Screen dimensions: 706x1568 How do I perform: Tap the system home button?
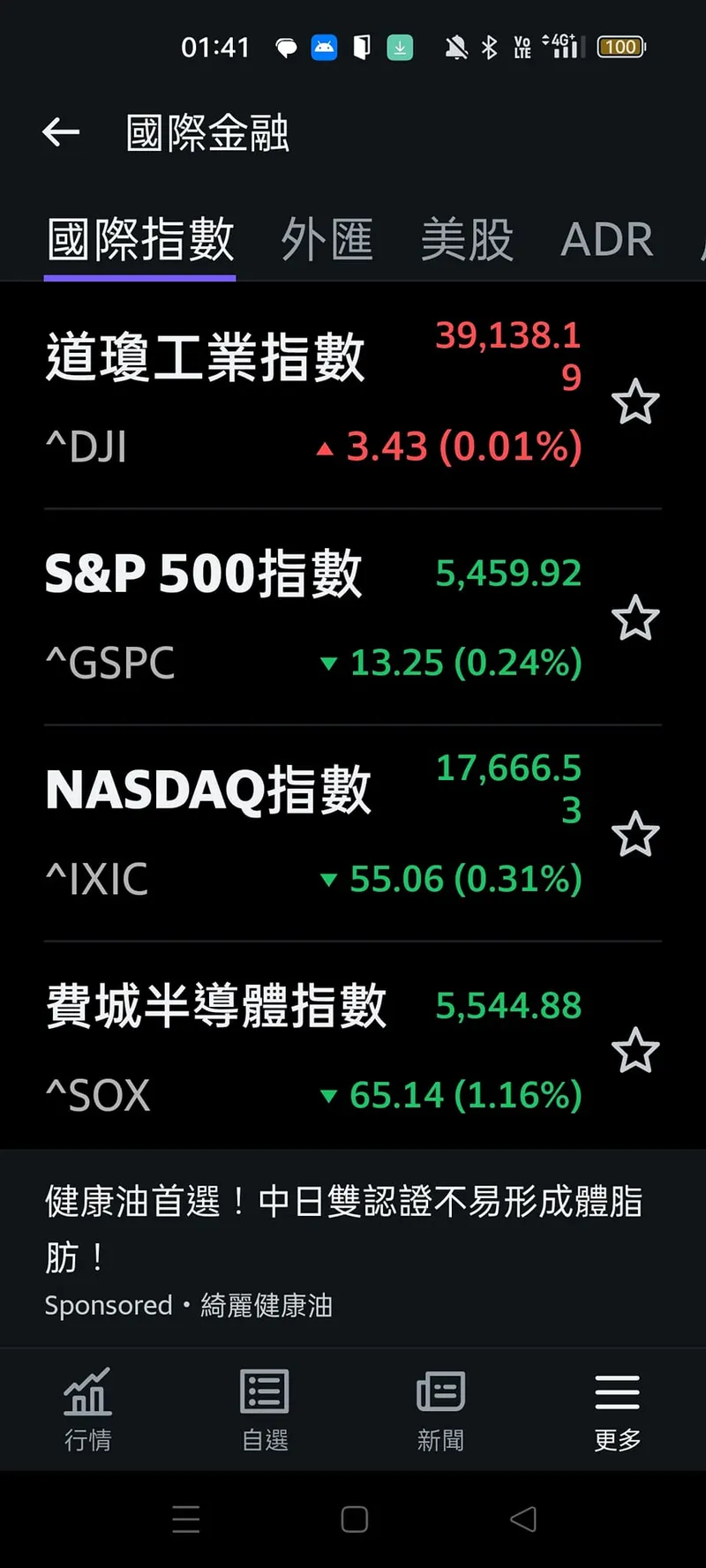click(x=354, y=1519)
